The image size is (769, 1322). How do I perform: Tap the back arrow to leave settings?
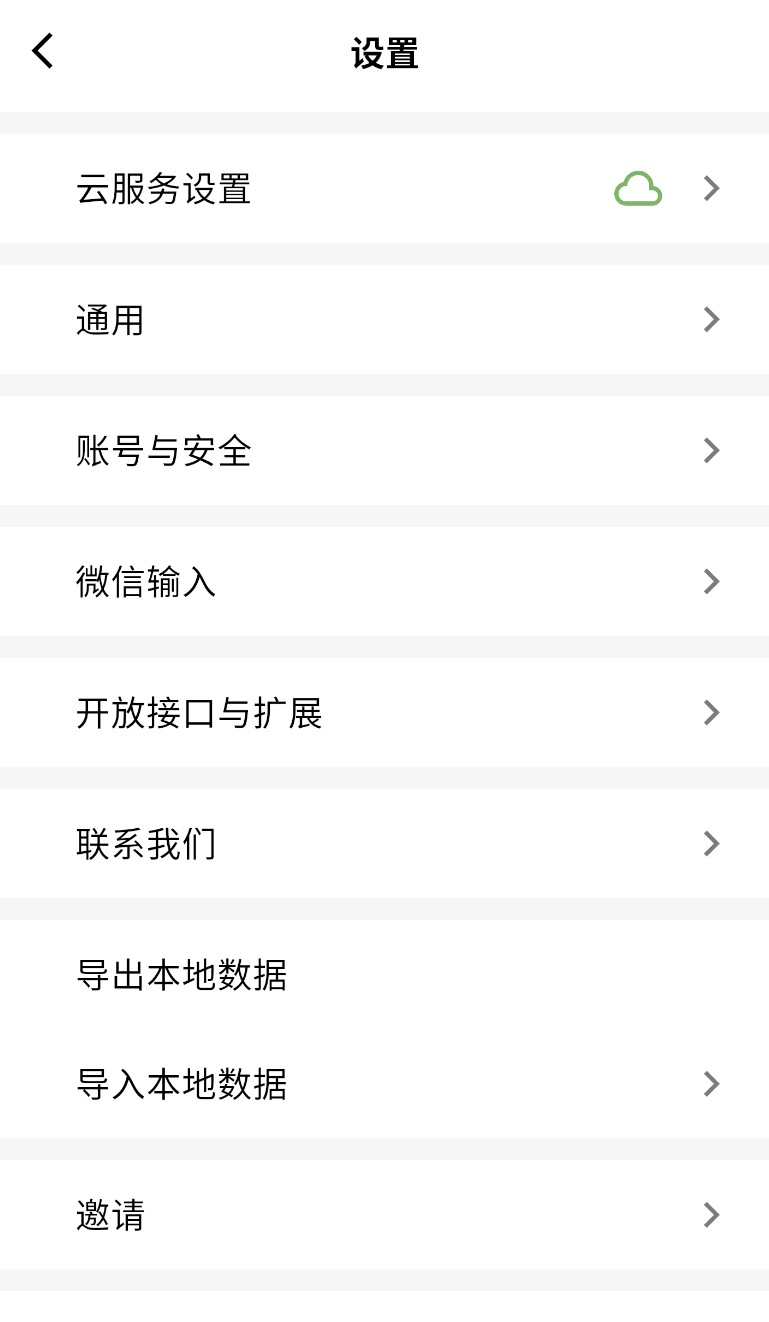(42, 50)
